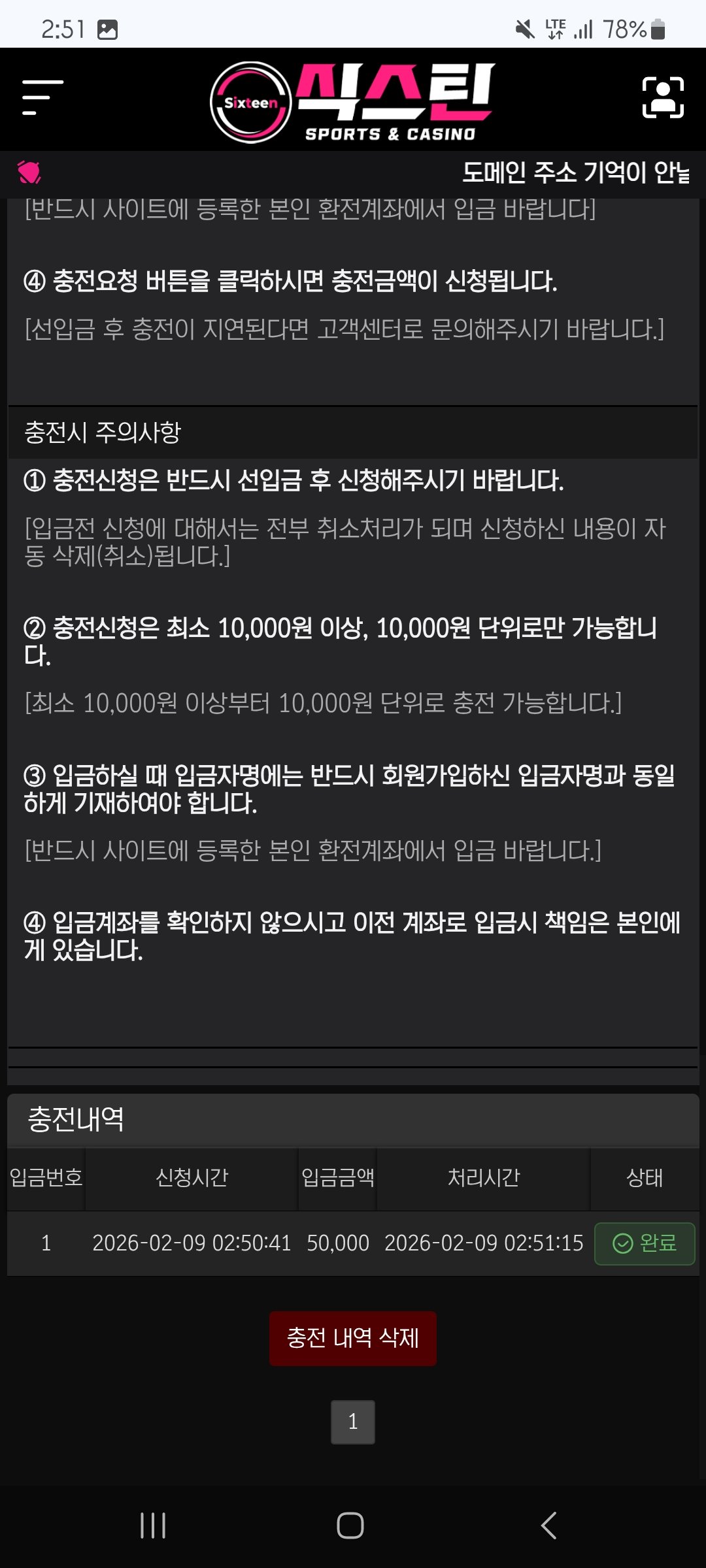
Task: Tap the Sixteen logo to go home
Action: [x=353, y=103]
